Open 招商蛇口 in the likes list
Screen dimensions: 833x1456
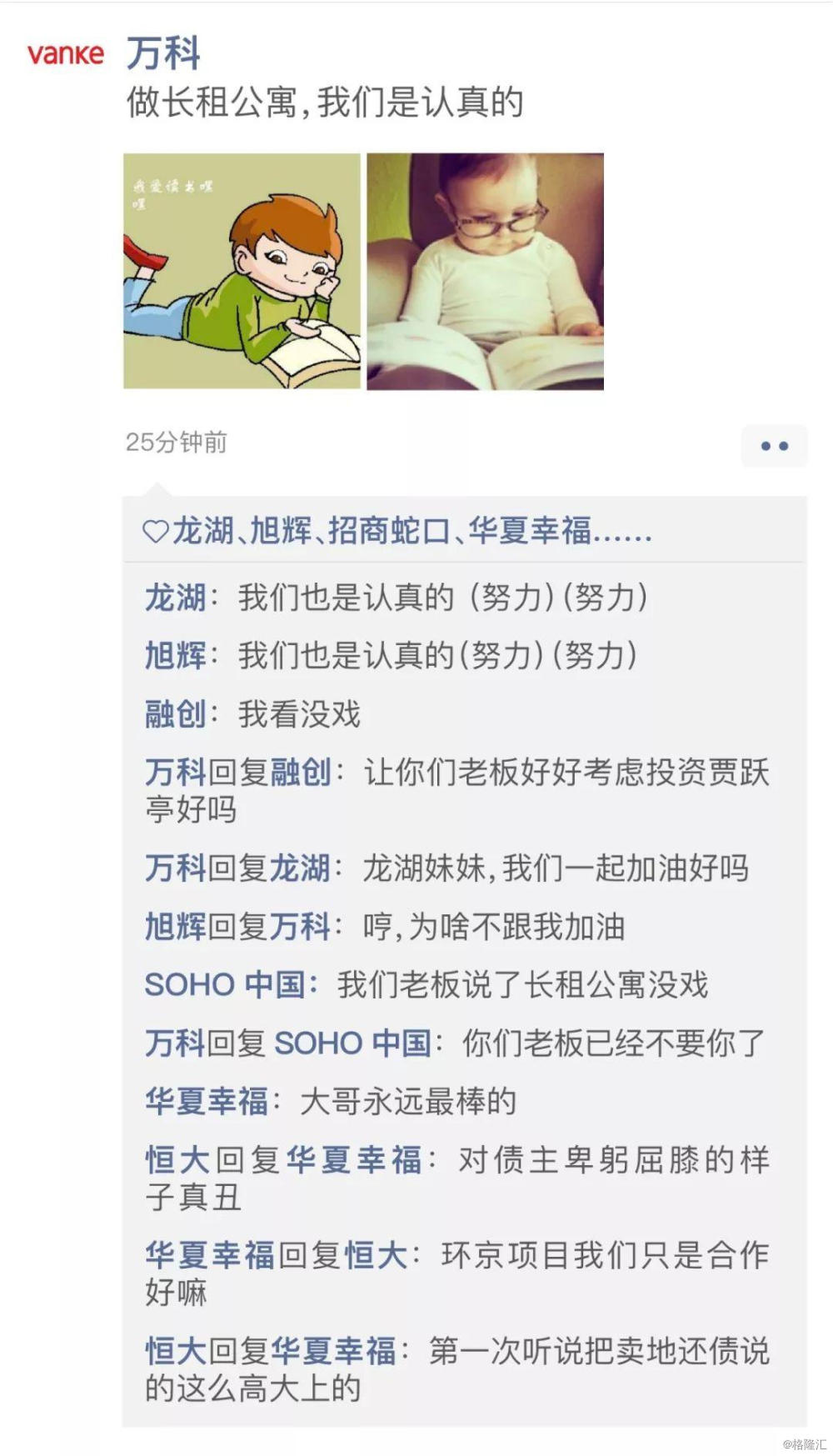point(389,531)
